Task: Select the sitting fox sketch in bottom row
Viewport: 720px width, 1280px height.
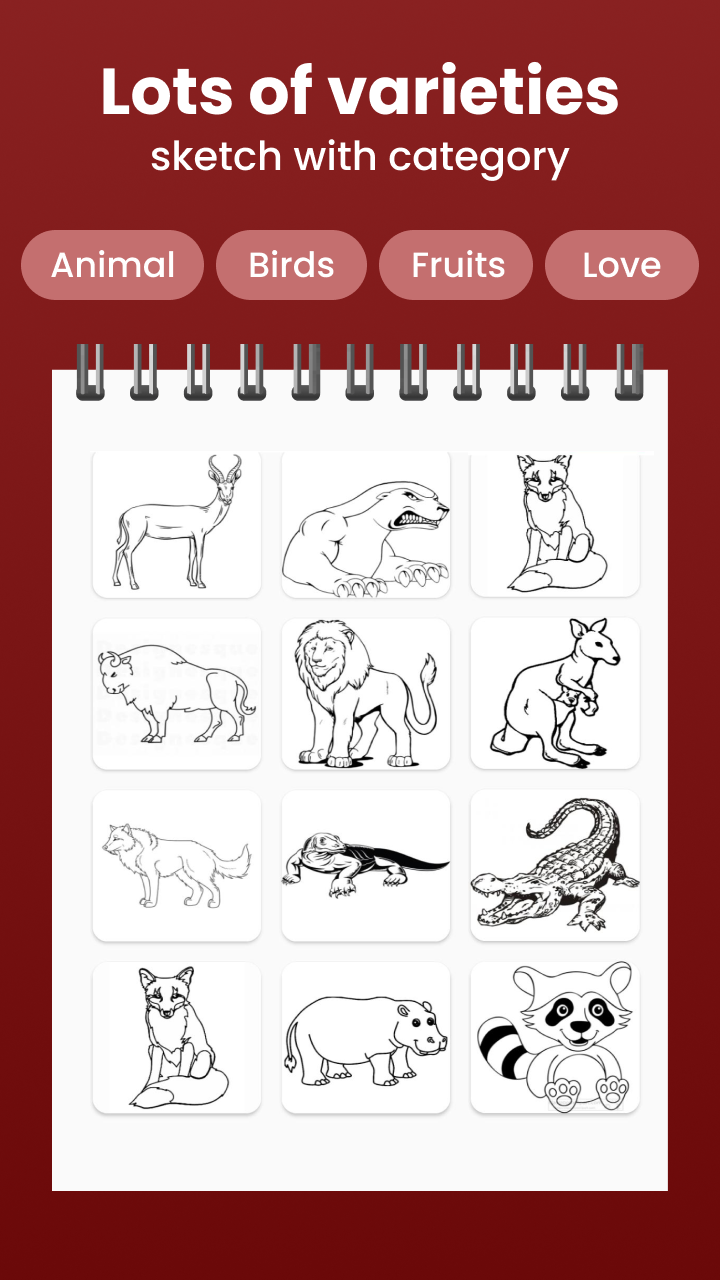Action: point(176,1037)
